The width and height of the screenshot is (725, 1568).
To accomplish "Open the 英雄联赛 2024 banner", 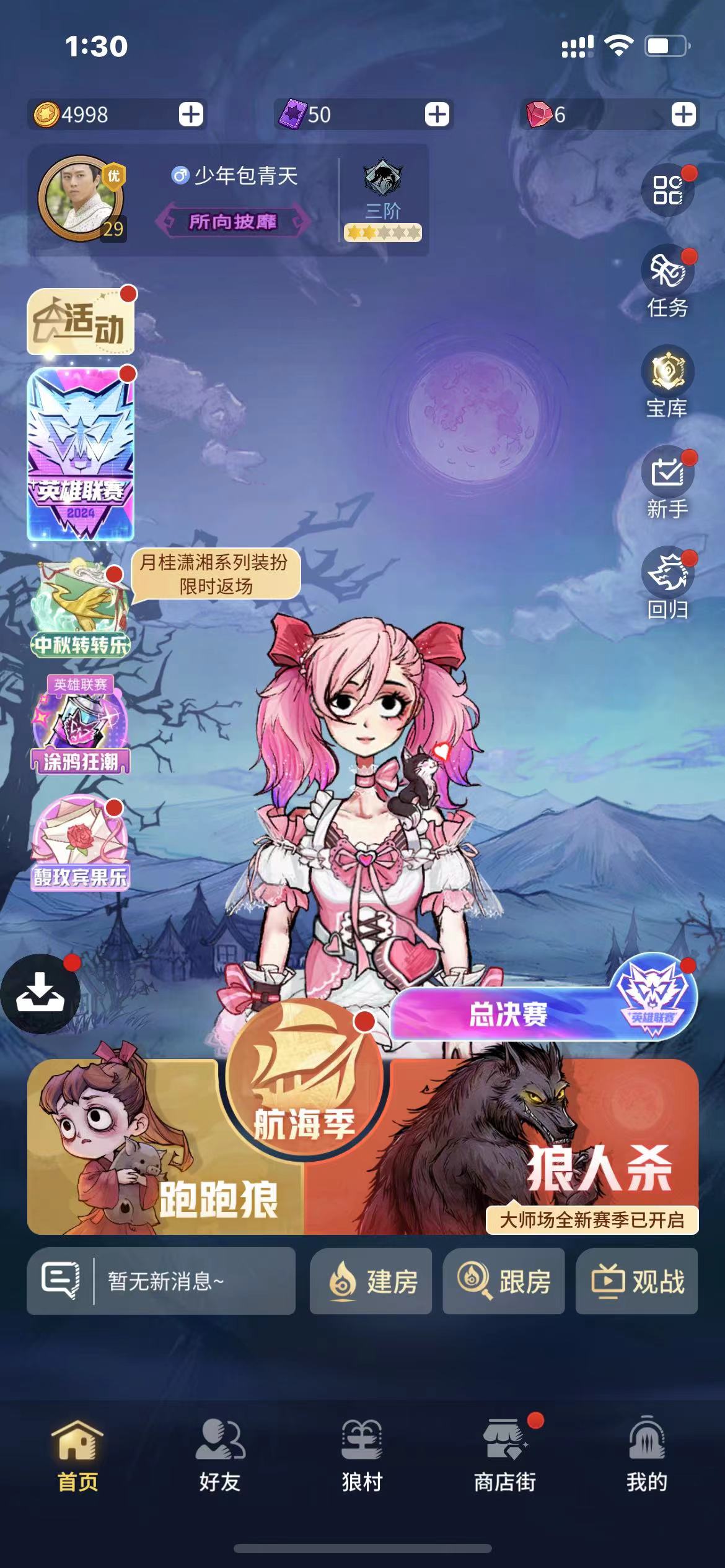I will (x=81, y=455).
